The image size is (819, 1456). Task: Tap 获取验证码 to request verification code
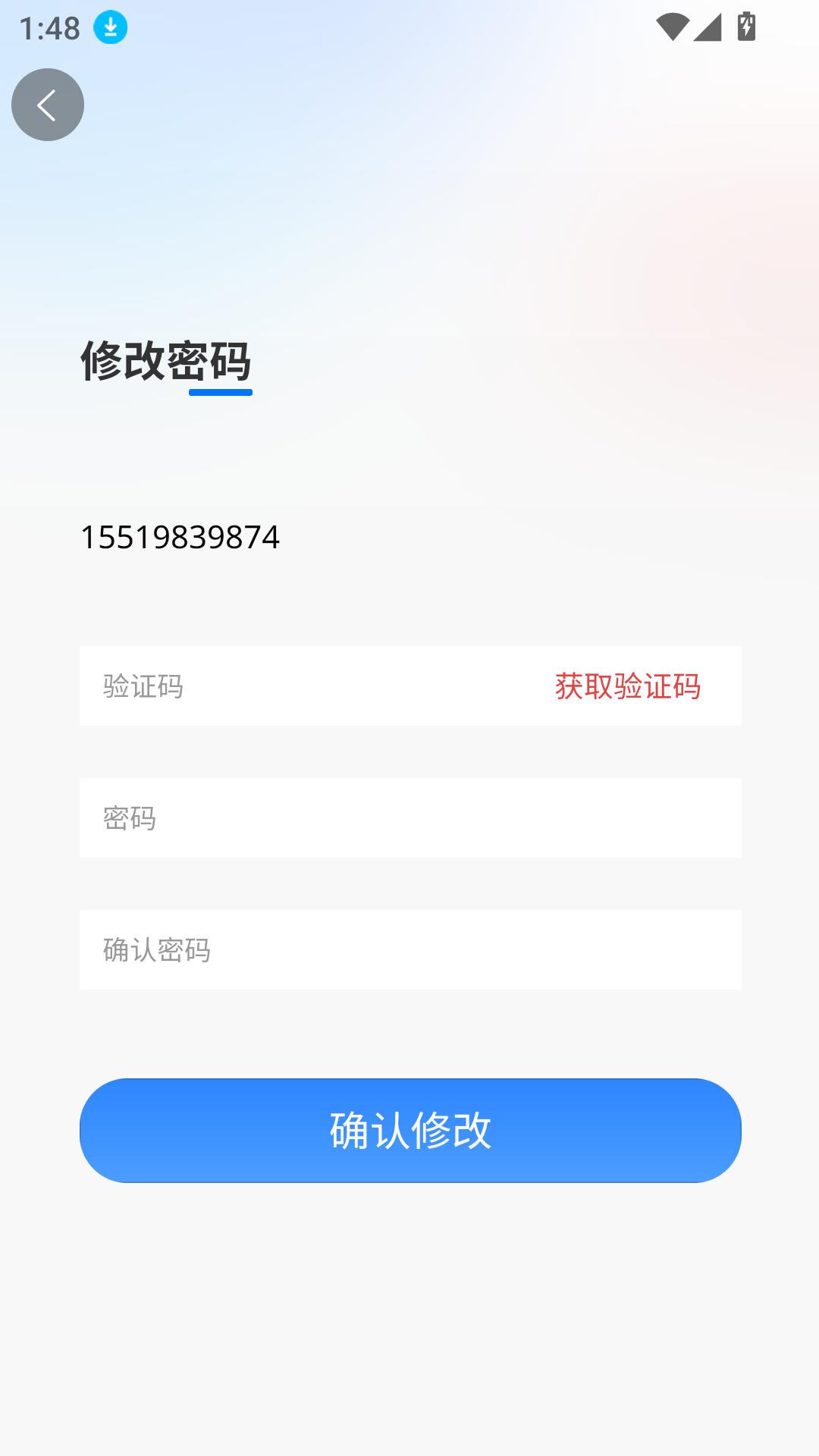tap(629, 689)
